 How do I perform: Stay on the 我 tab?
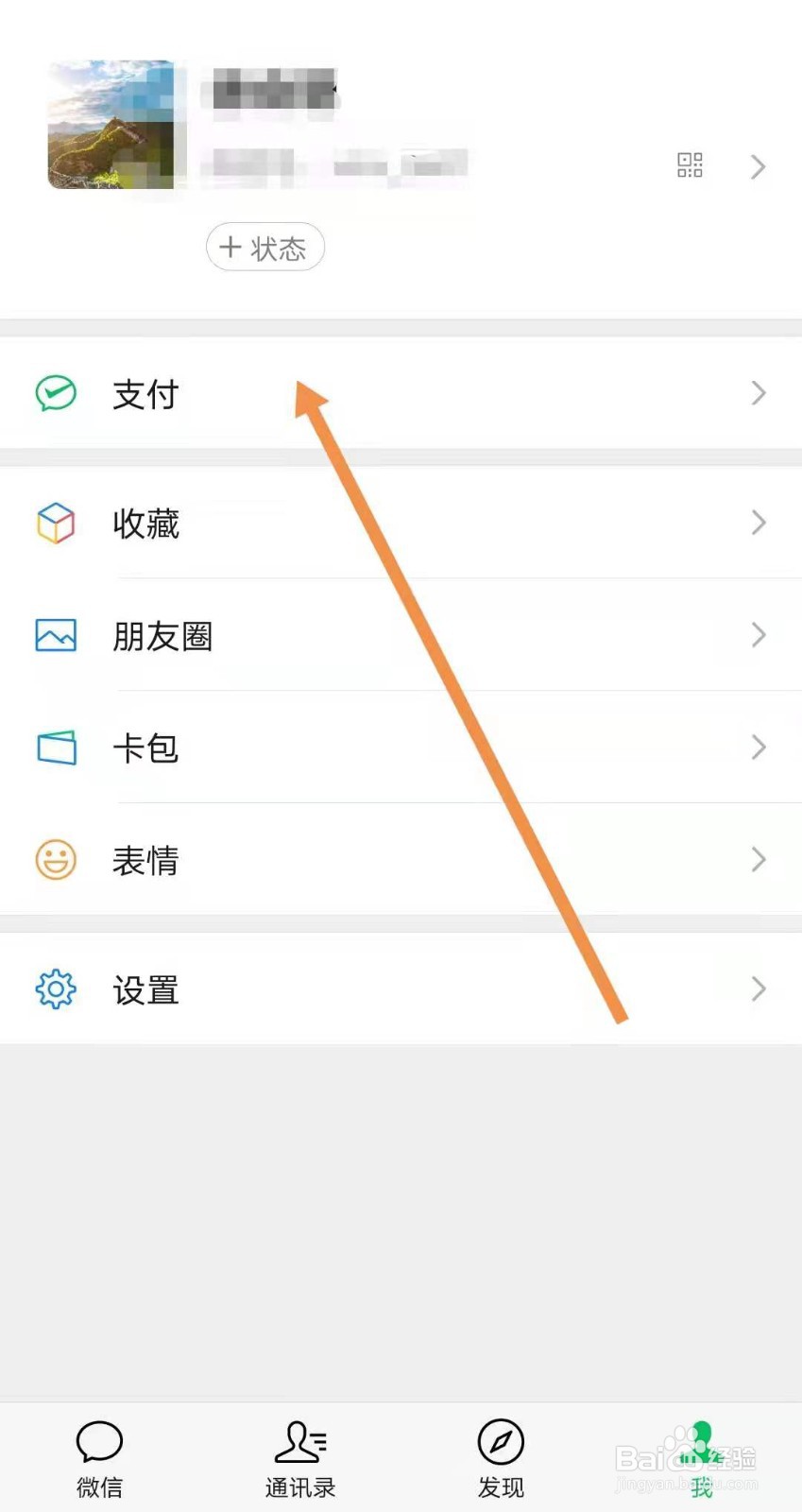click(700, 1460)
